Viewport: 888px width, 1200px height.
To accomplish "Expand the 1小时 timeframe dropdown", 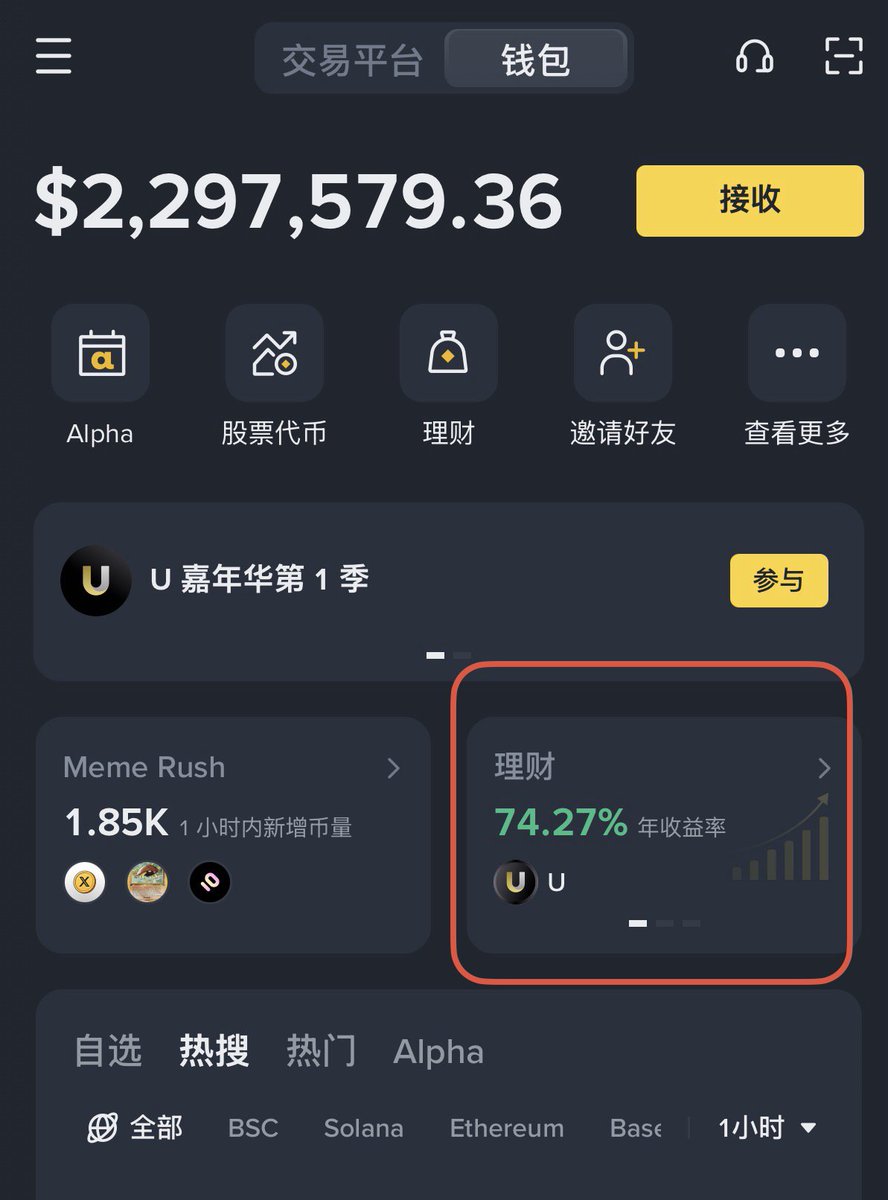I will coord(767,1128).
